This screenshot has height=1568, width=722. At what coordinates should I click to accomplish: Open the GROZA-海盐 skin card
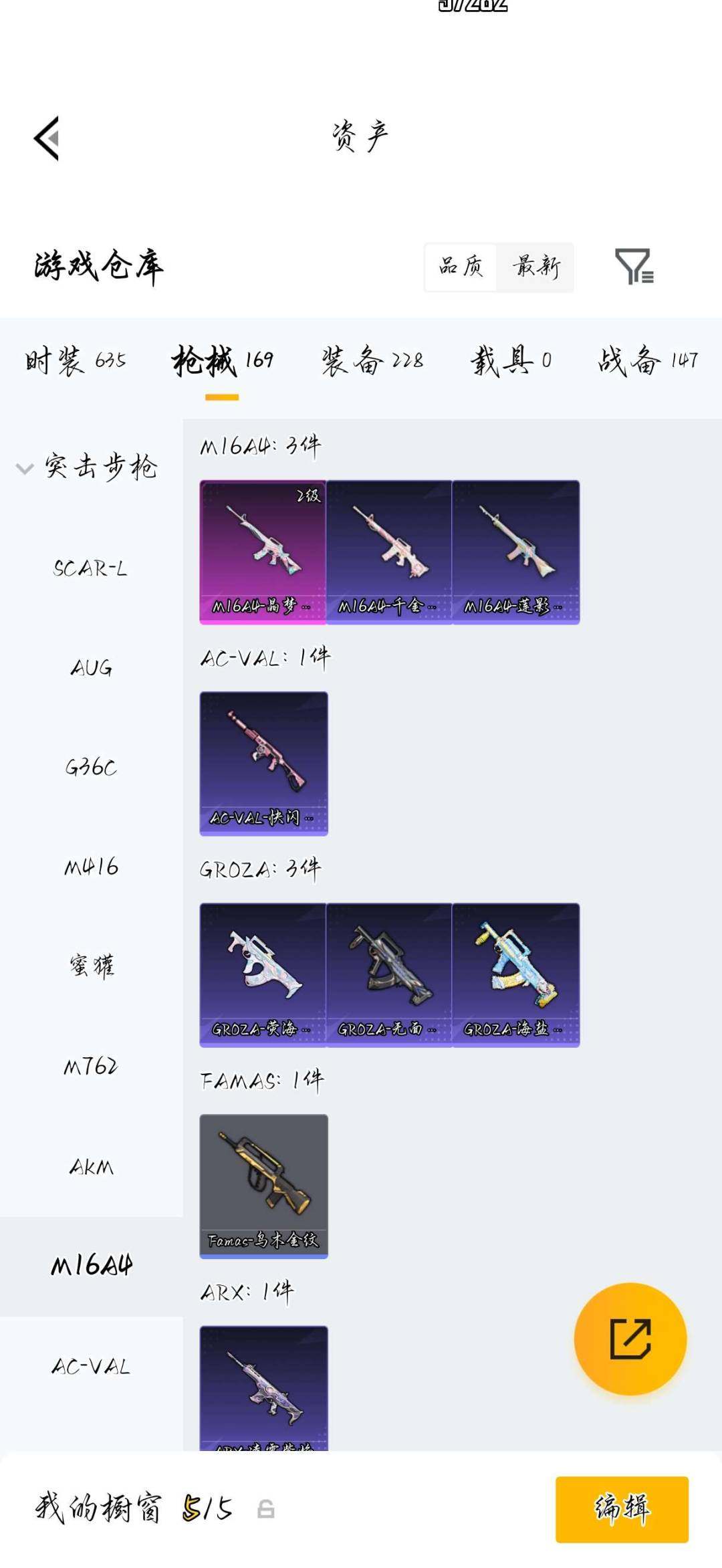pos(515,974)
